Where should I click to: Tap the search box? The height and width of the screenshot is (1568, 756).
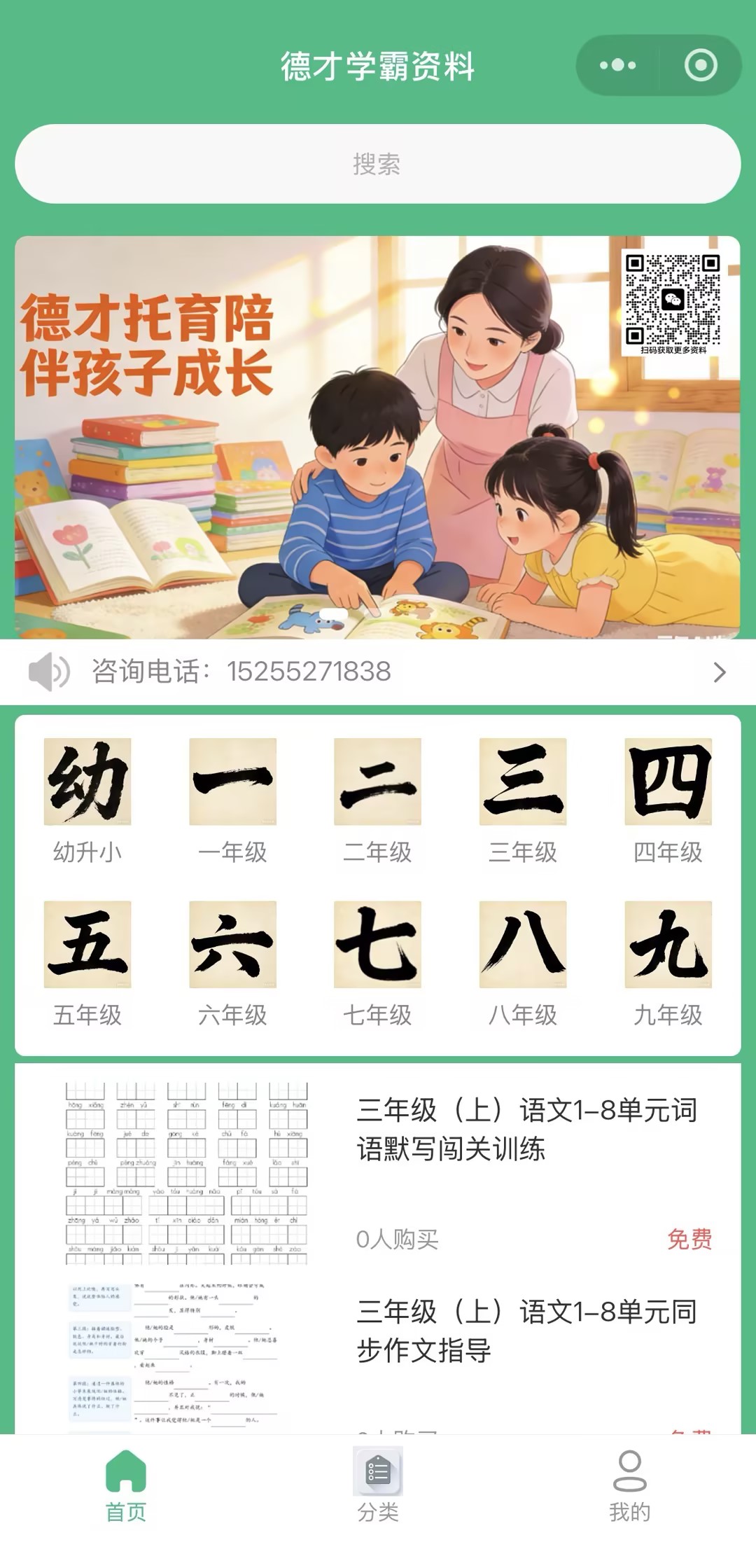377,165
